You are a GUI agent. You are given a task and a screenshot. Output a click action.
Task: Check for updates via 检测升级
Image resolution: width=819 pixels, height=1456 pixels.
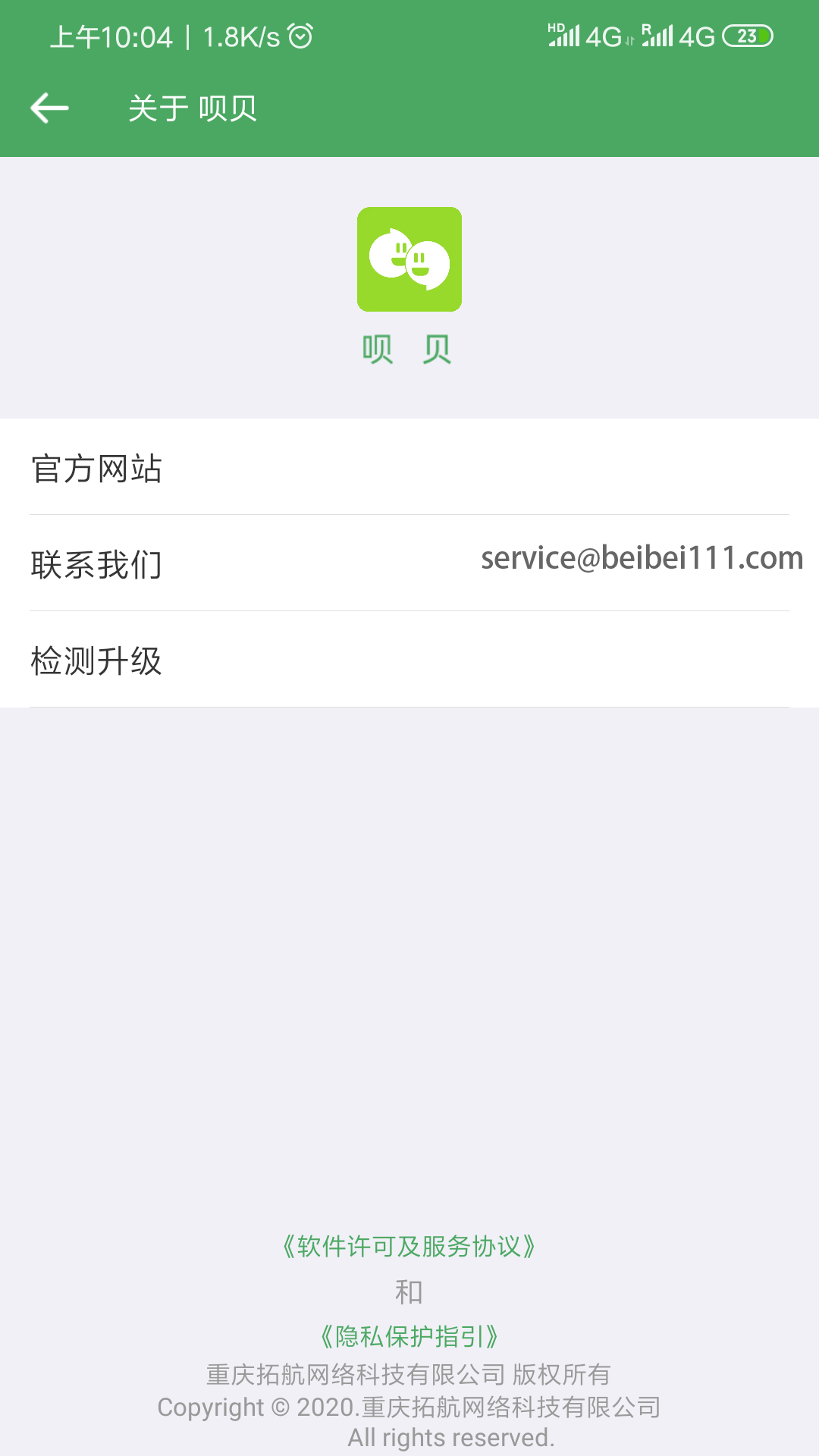[409, 660]
